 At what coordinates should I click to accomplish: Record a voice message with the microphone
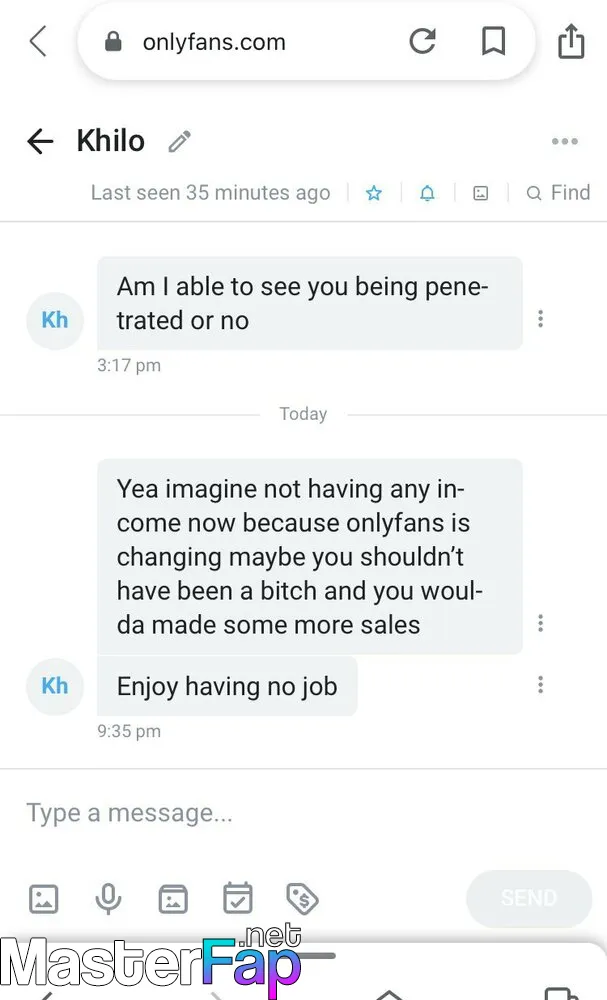[x=108, y=899]
